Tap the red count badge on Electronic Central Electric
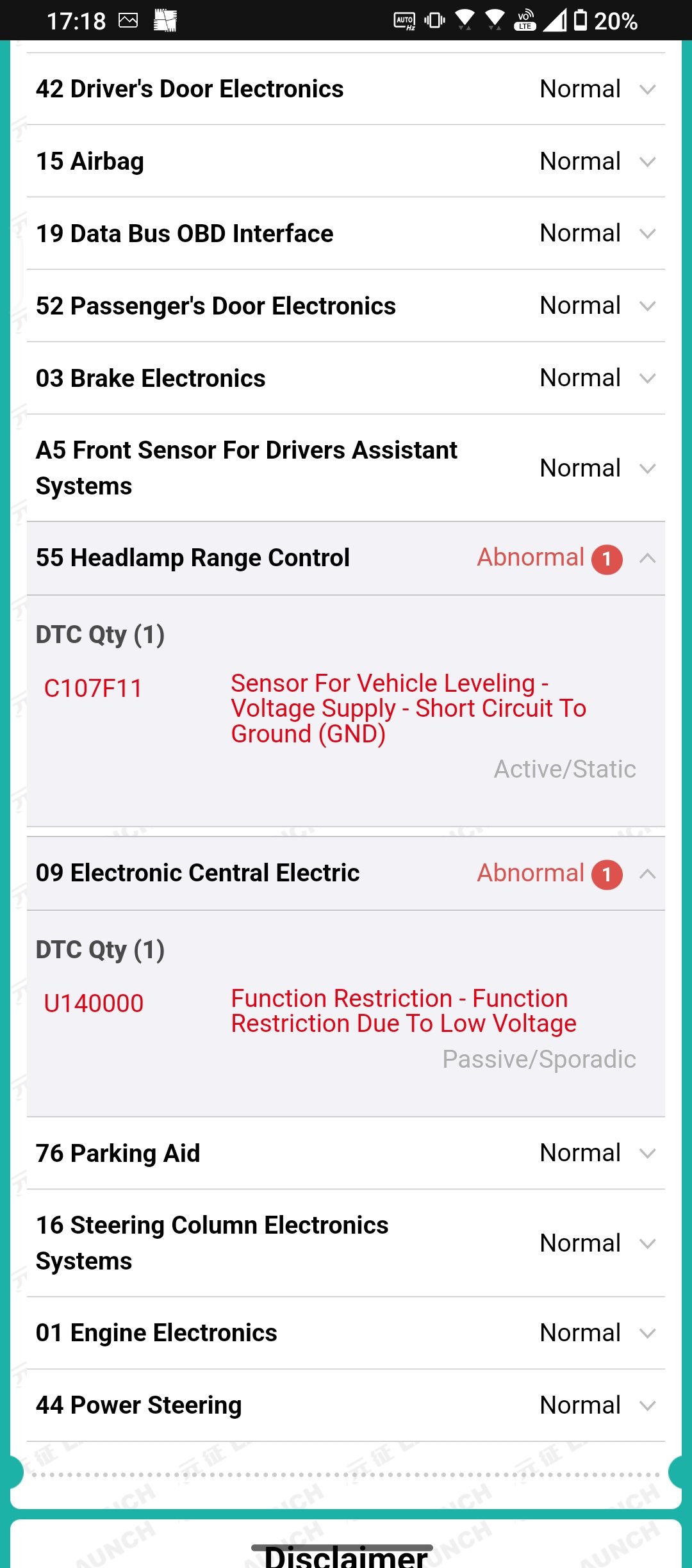 point(606,874)
